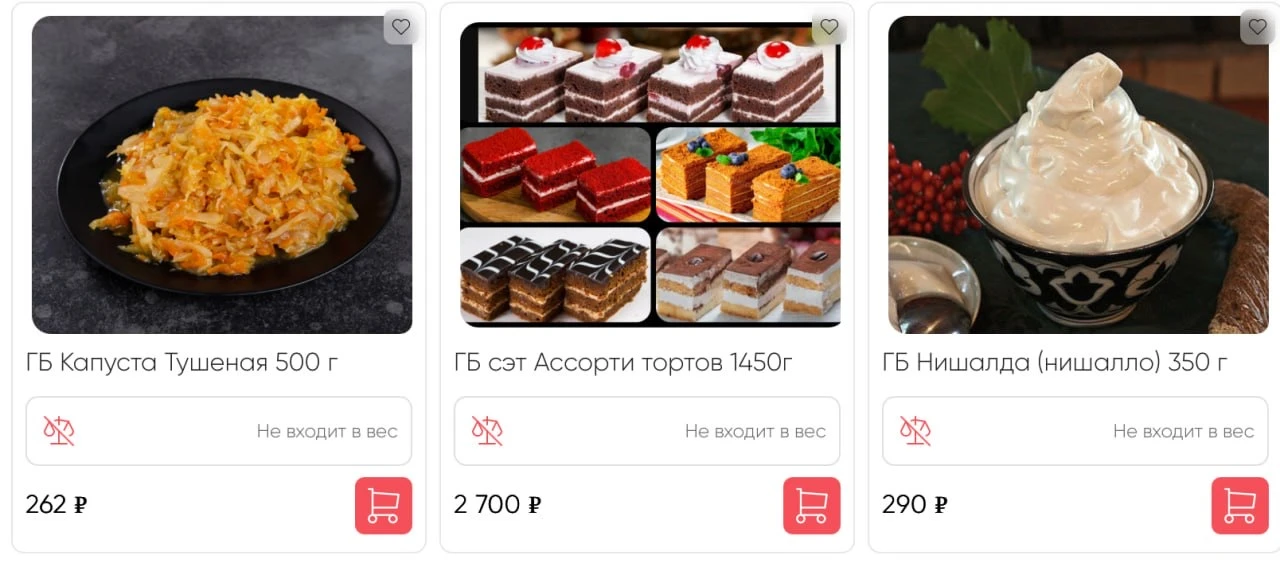Open the ГБ Капуста Тушеная product card

click(x=182, y=362)
